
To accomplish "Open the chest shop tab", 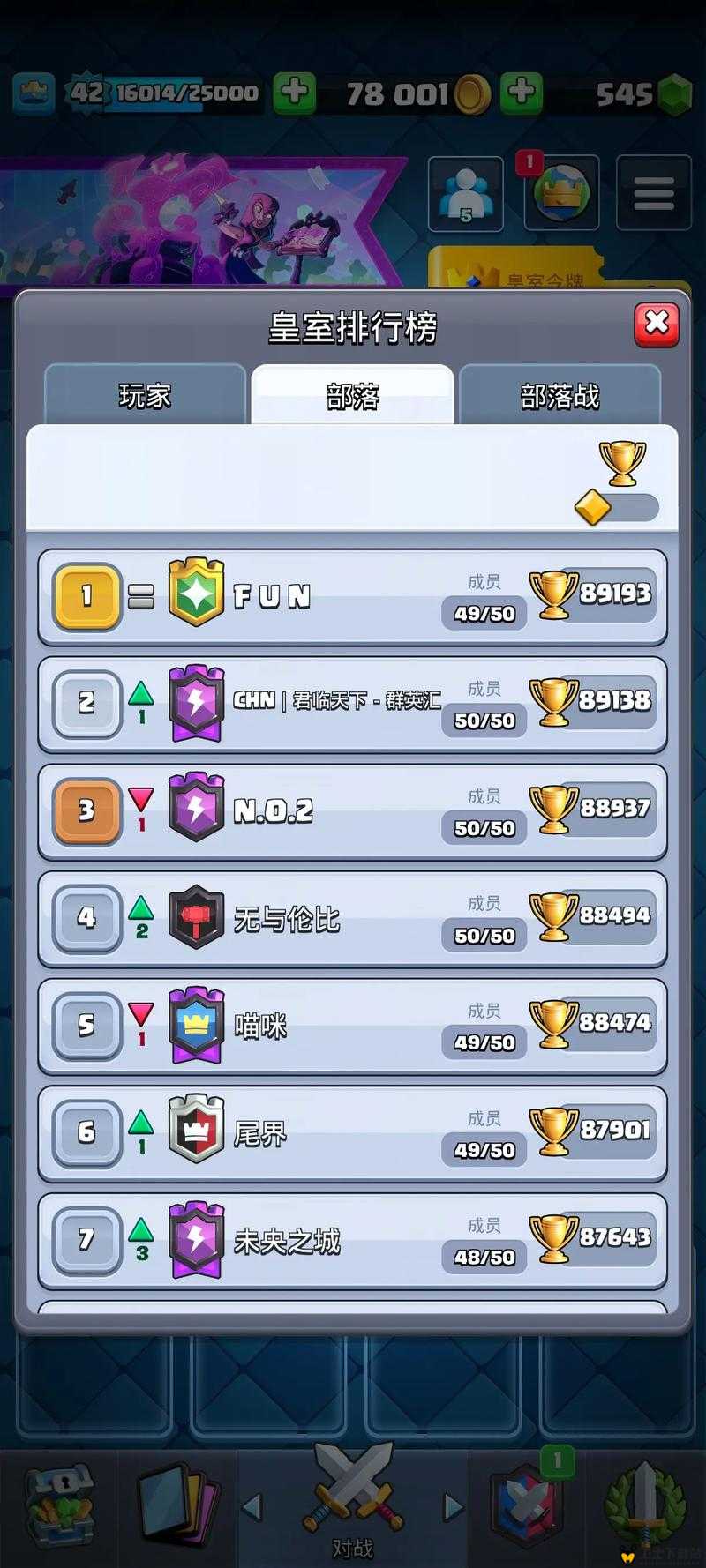I will point(59,1506).
